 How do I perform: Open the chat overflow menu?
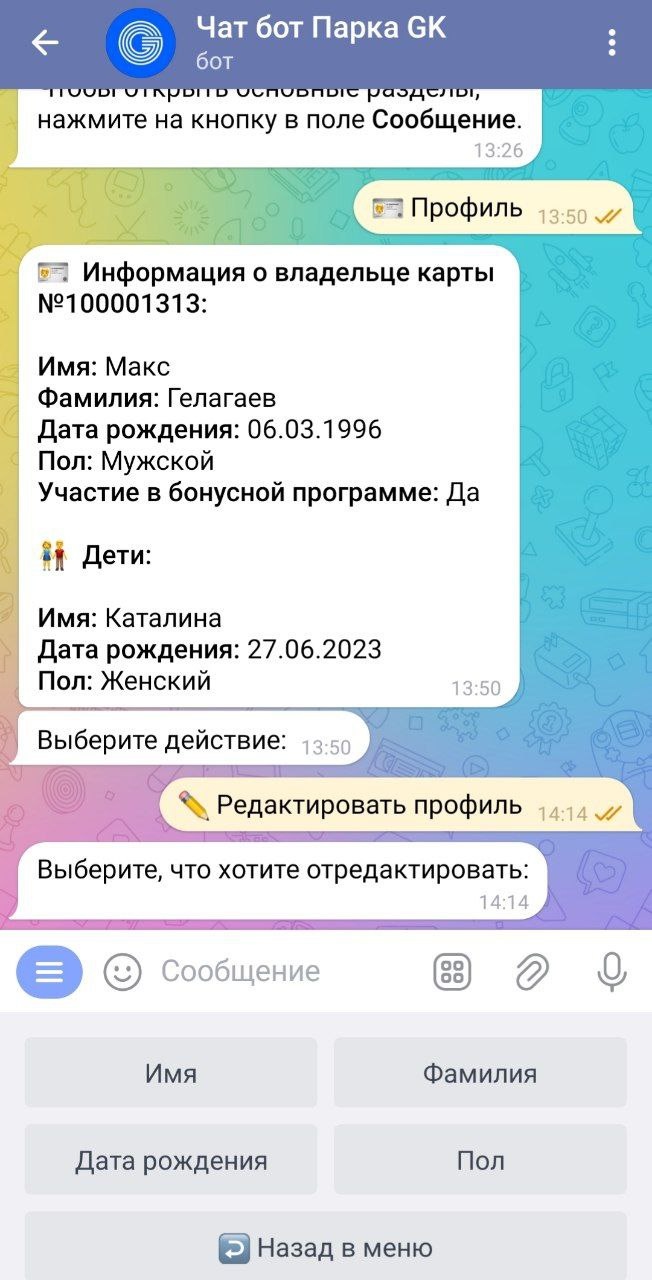click(612, 42)
